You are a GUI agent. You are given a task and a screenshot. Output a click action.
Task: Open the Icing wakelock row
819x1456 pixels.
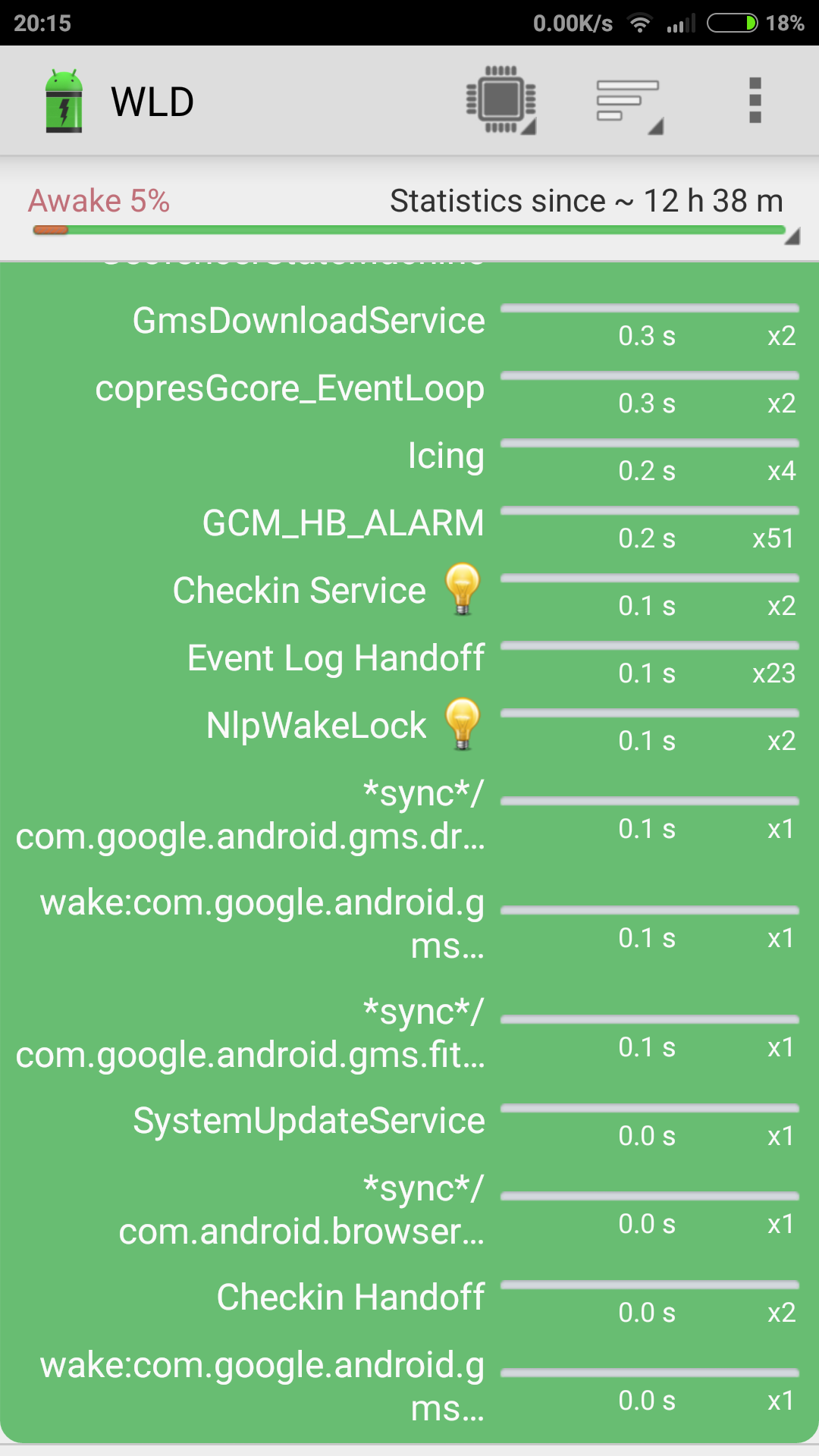click(x=409, y=456)
